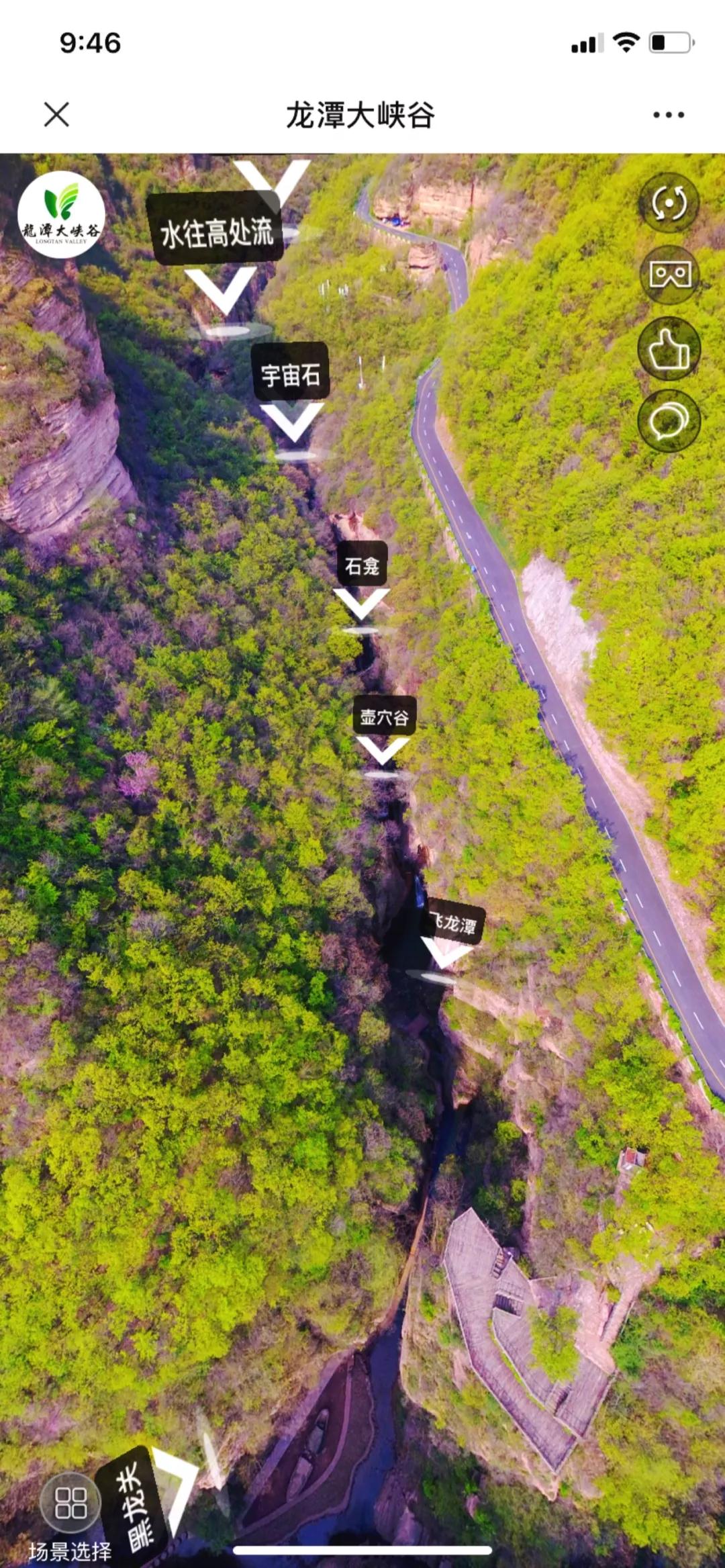Screen dimensions: 725x1568
Task: Jump to the 水往高处流 hotspot
Action: (x=216, y=232)
